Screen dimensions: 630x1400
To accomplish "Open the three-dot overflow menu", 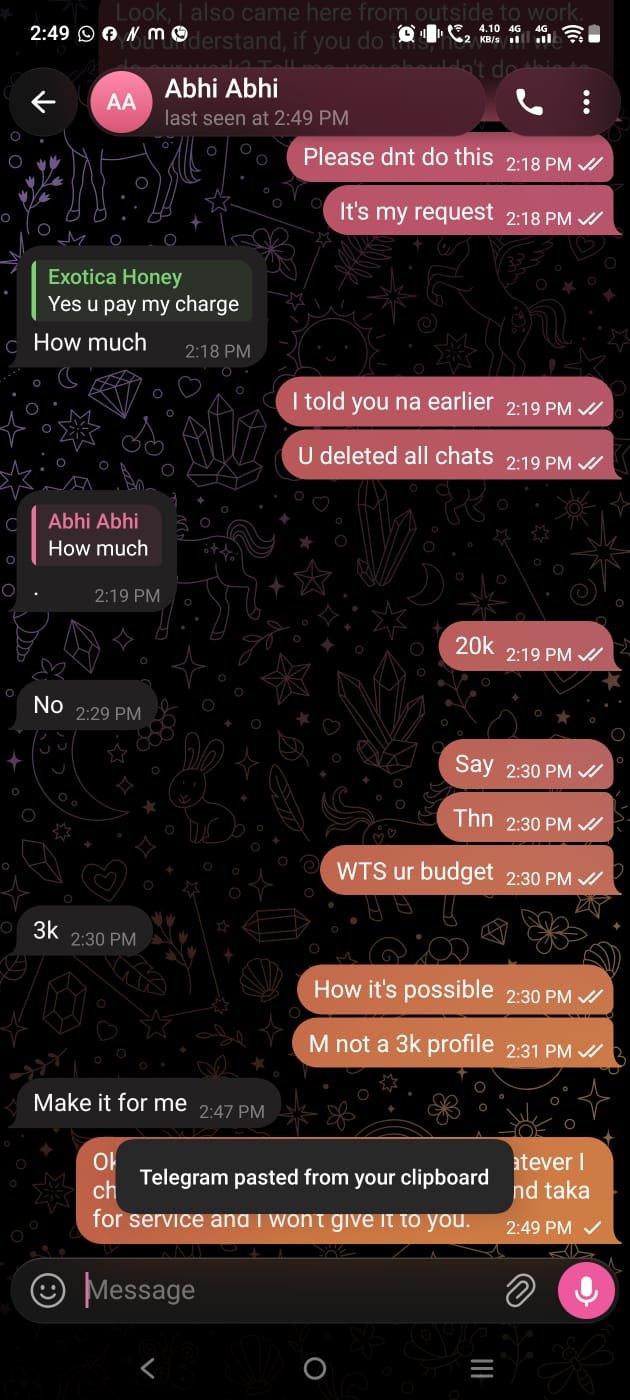I will pyautogui.click(x=587, y=102).
